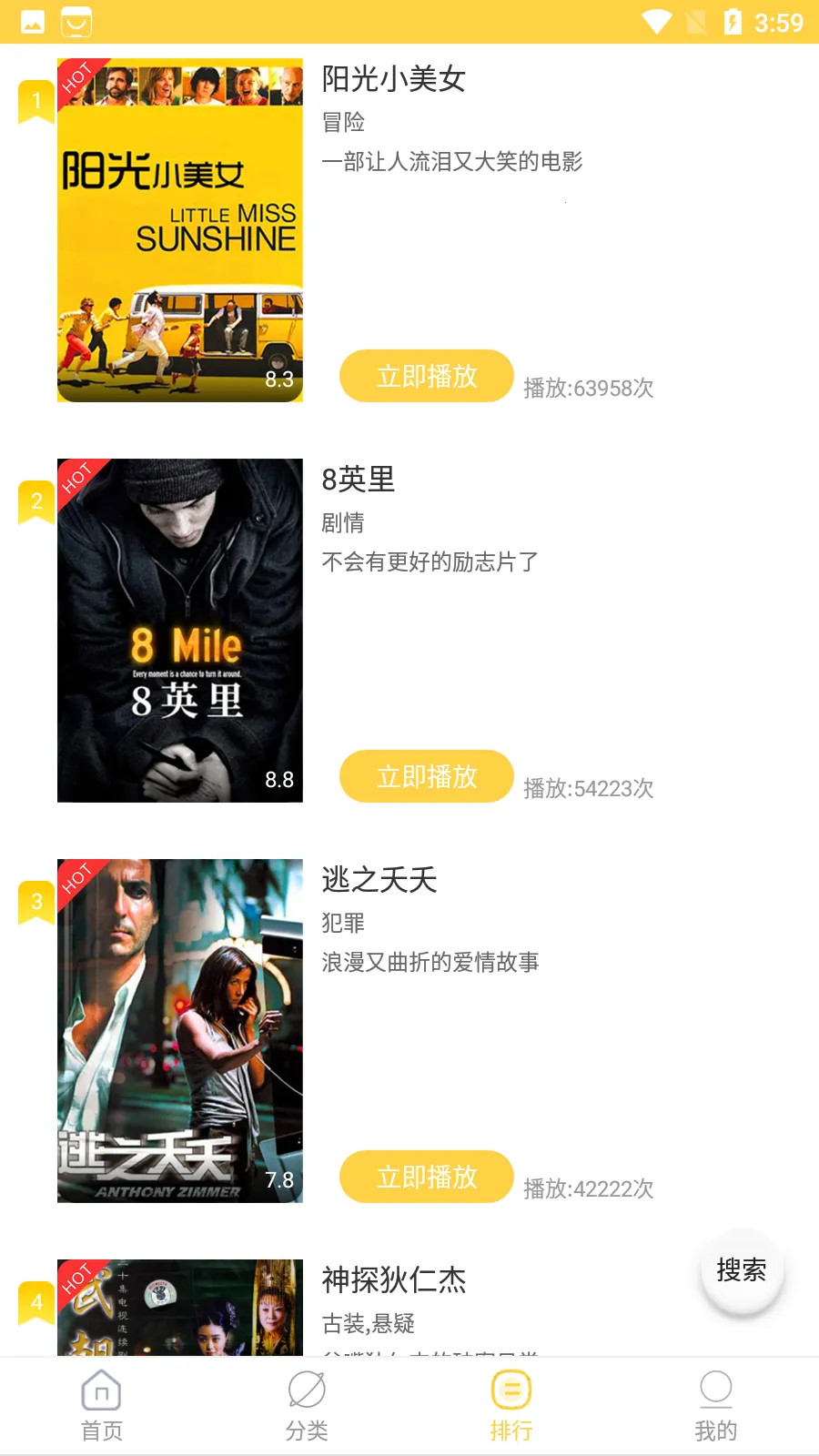Play 阳光小美女 now
Viewport: 819px width, 1456px height.
click(x=426, y=376)
